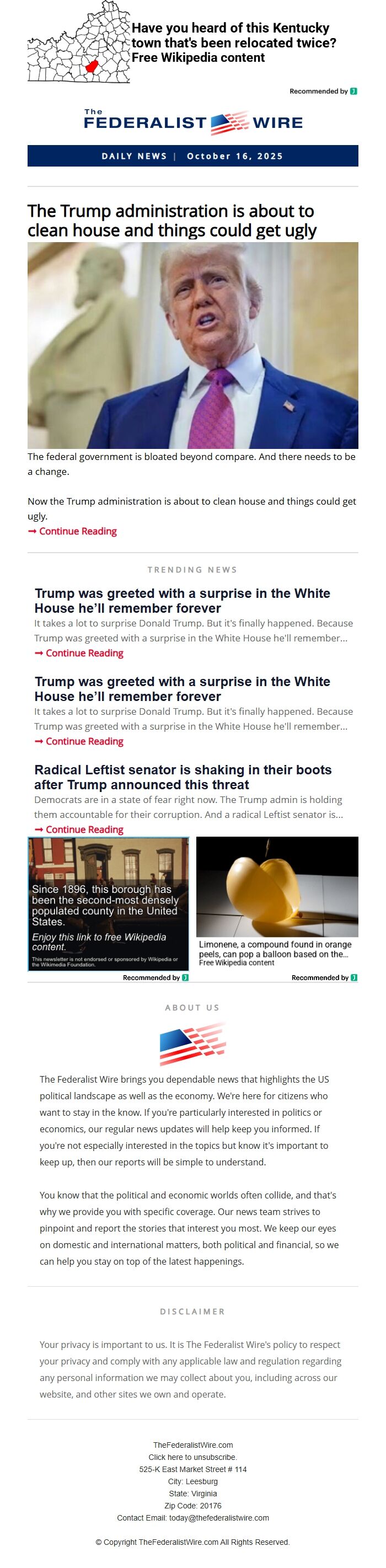The height and width of the screenshot is (1568, 386).
Task: Continue reading the clean house story
Action: [72, 531]
